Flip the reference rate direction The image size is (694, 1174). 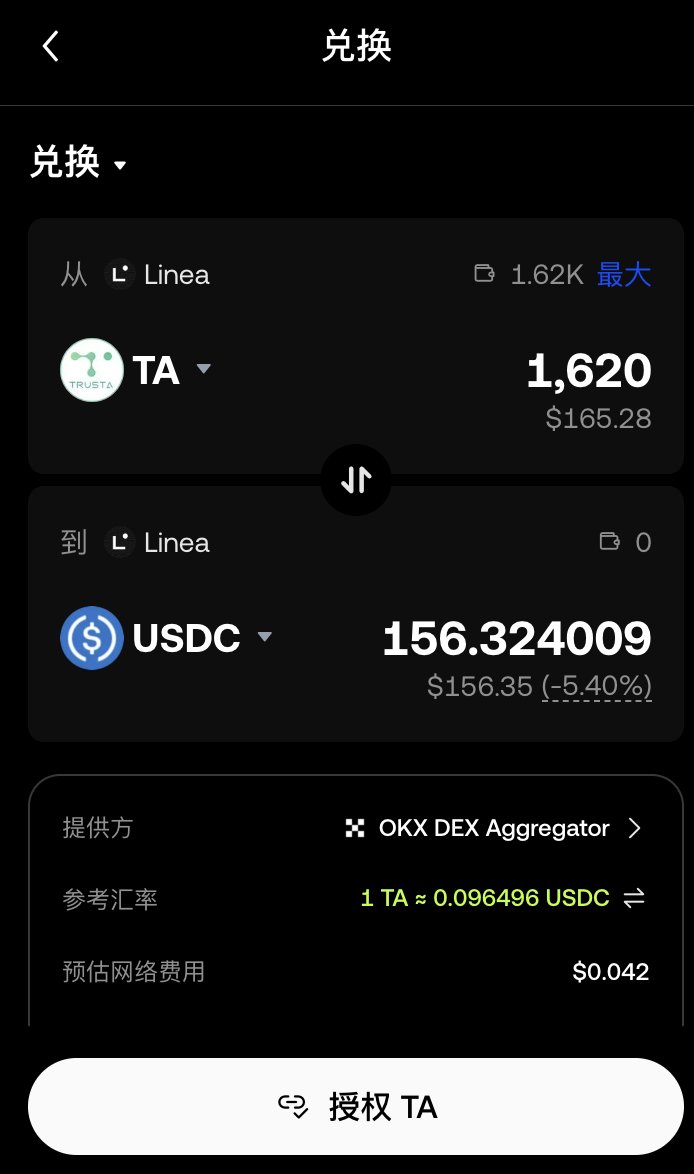633,898
